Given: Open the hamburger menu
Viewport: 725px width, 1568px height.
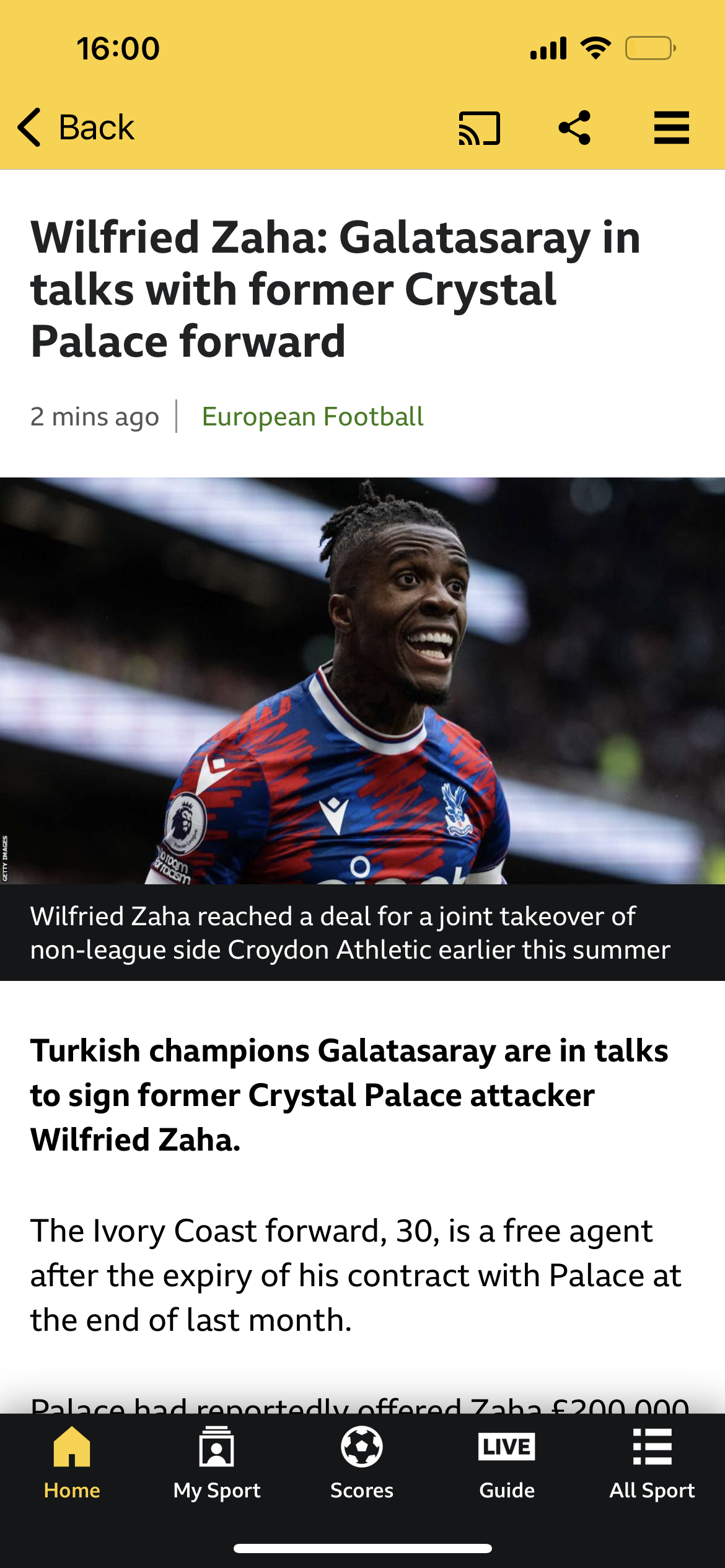Looking at the screenshot, I should click(671, 128).
